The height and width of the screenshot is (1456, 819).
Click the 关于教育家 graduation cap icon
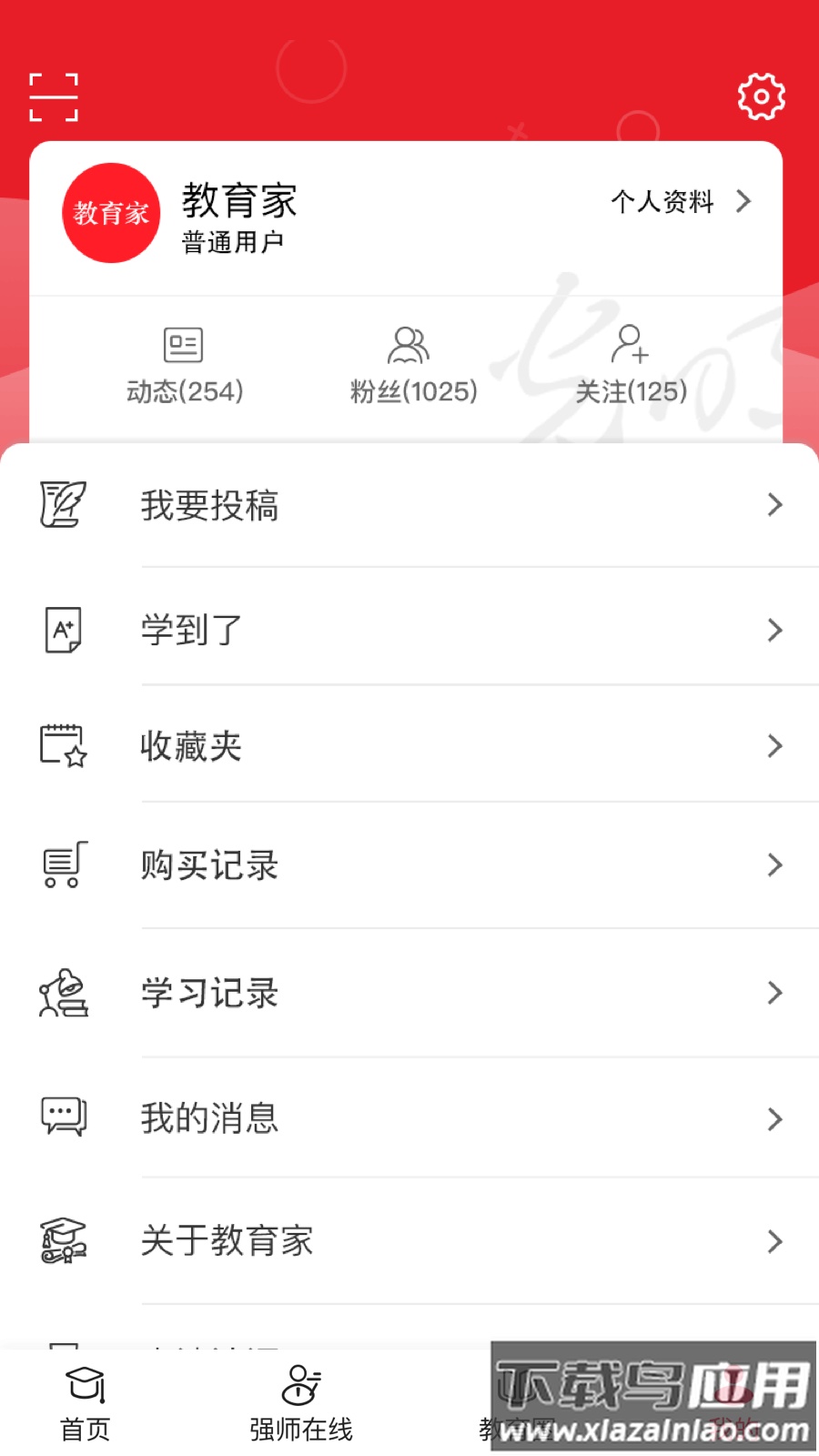pyautogui.click(x=62, y=1241)
